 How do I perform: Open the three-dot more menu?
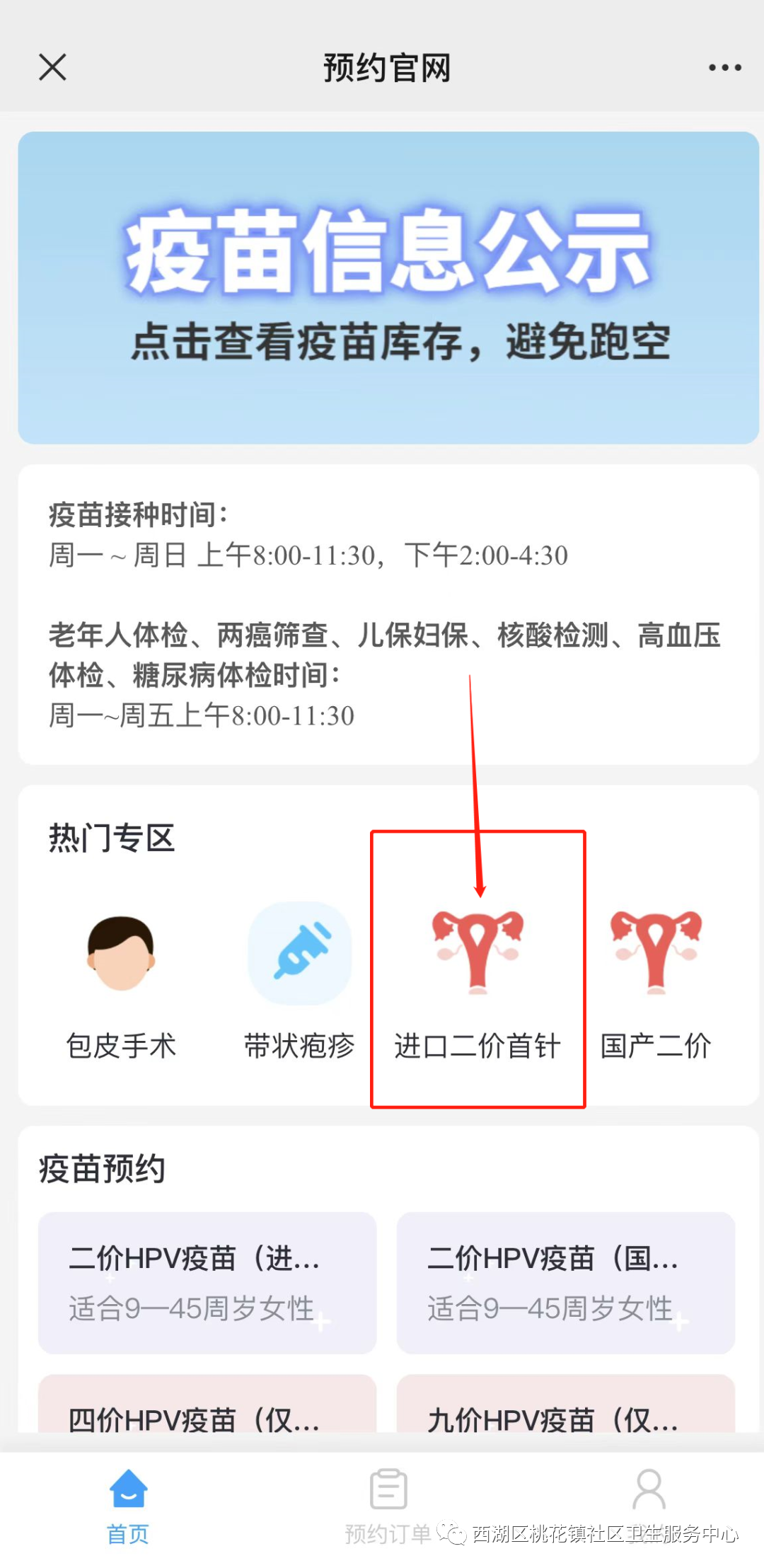[724, 68]
